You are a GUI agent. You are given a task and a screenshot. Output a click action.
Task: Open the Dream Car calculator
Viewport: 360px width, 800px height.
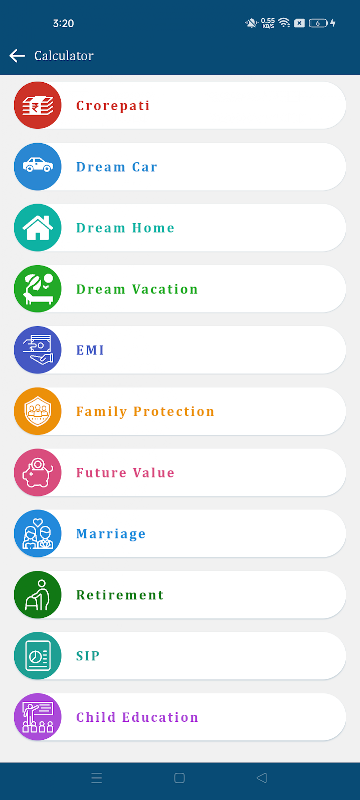[180, 166]
